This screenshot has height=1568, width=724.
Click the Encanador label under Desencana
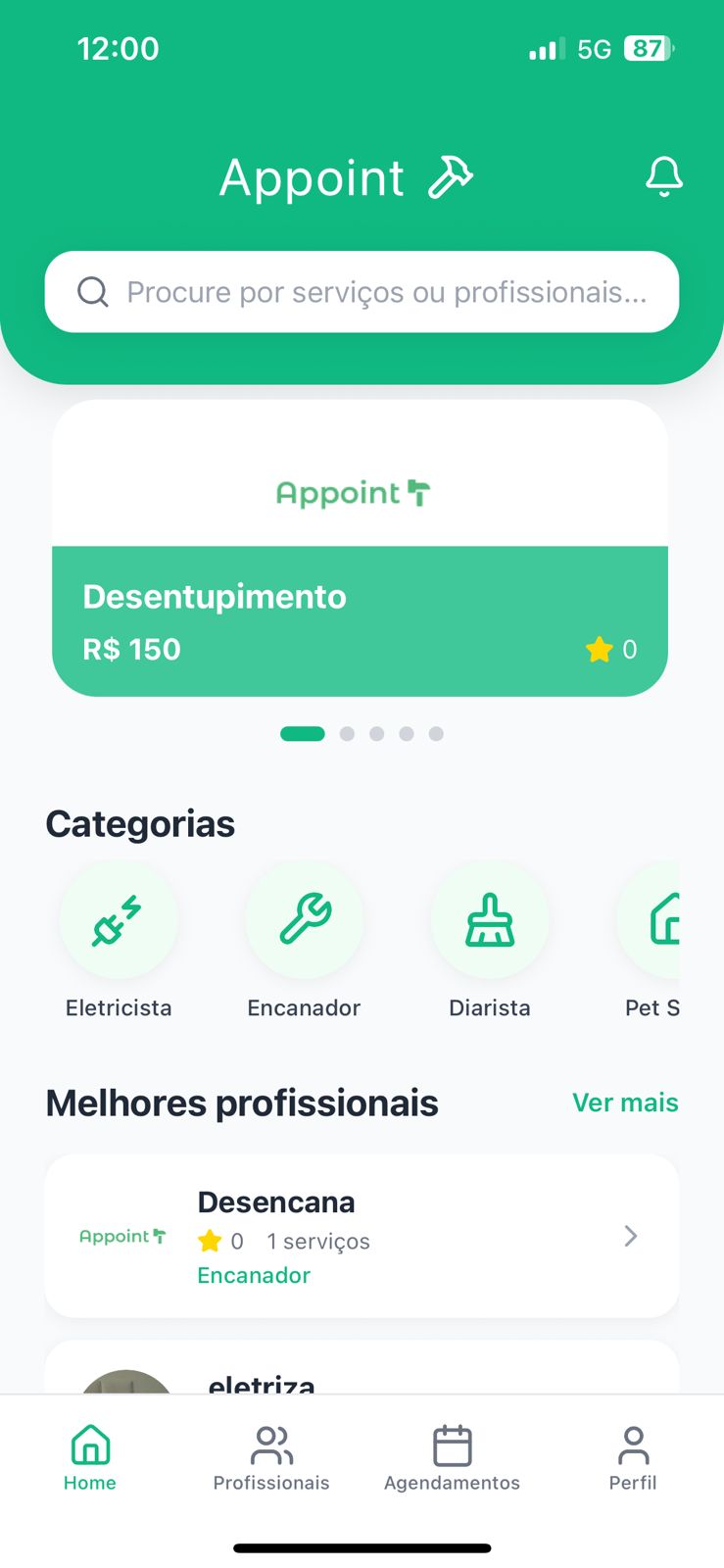[x=253, y=1275]
